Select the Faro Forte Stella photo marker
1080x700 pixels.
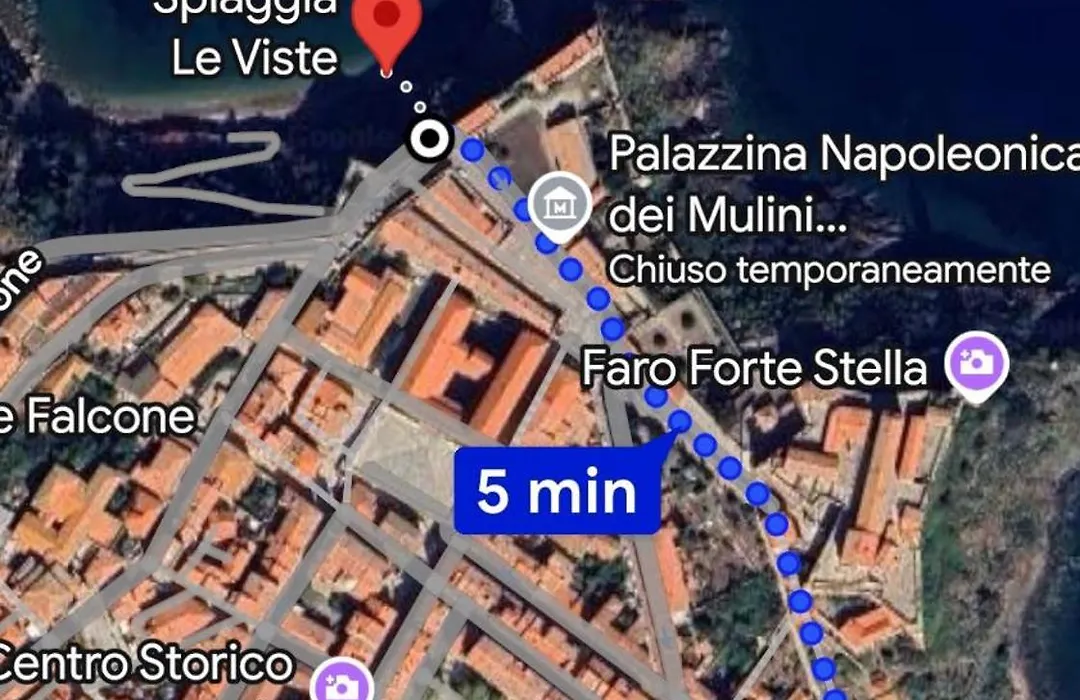pos(977,367)
